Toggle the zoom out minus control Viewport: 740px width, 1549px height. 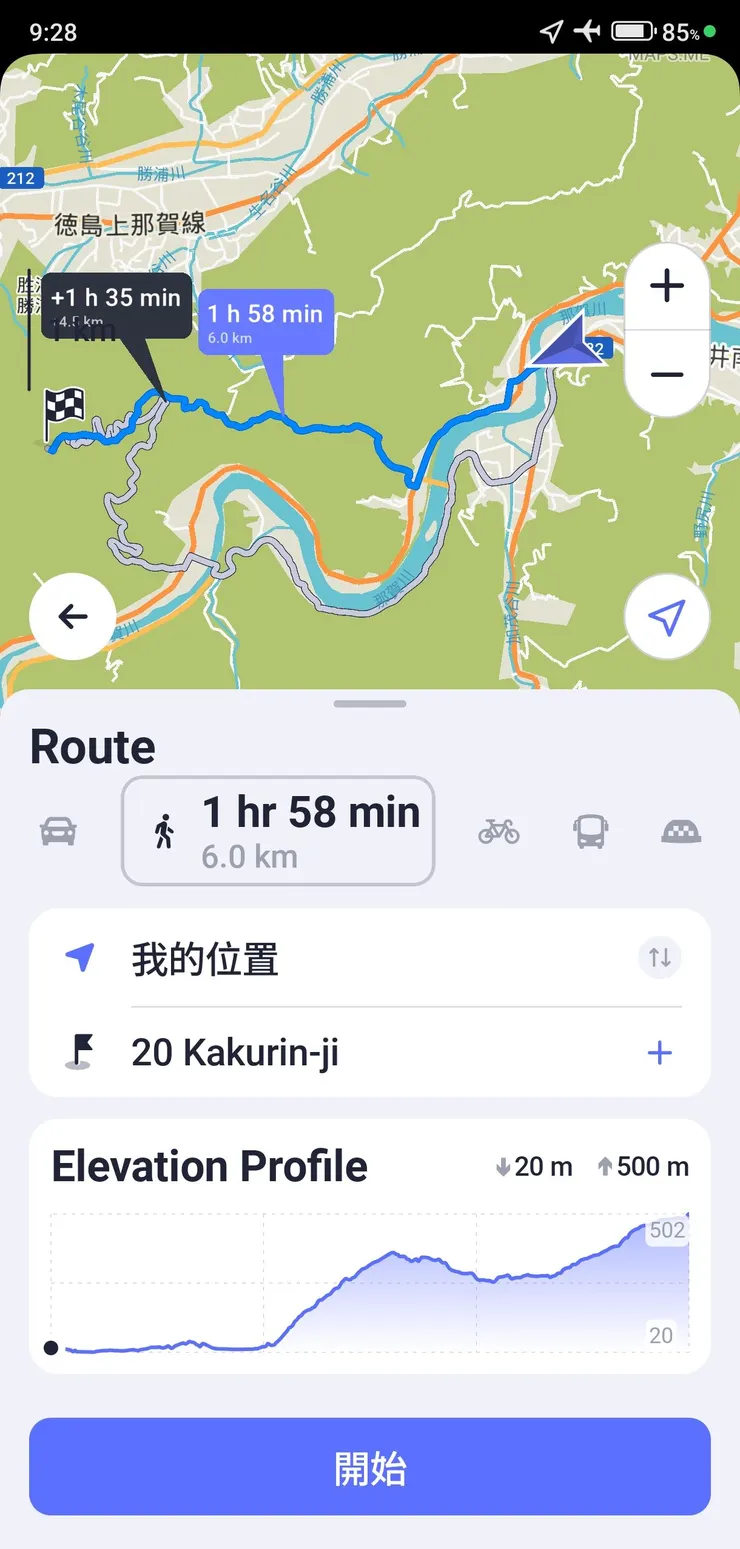coord(666,374)
